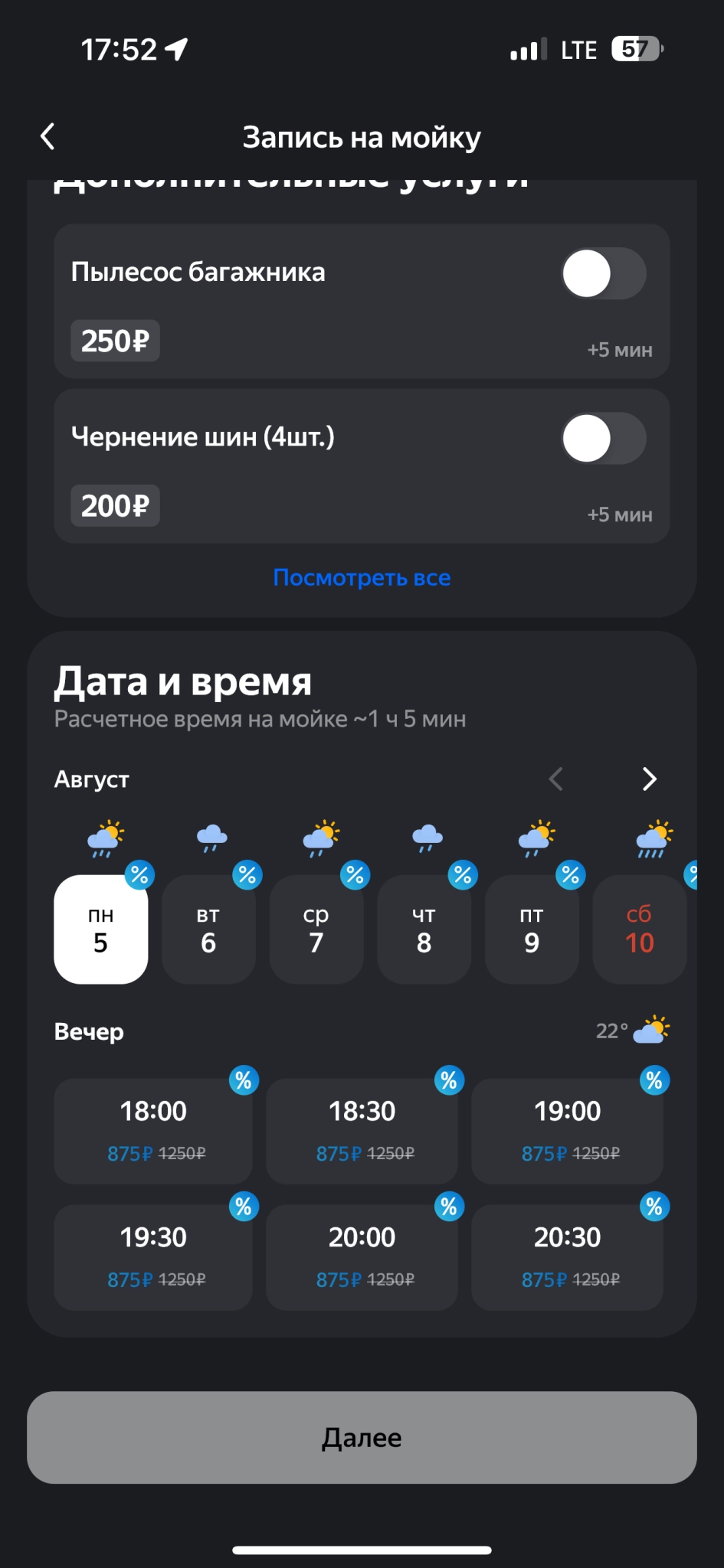
Task: Select the 20:00 time slot
Action: [x=362, y=1256]
